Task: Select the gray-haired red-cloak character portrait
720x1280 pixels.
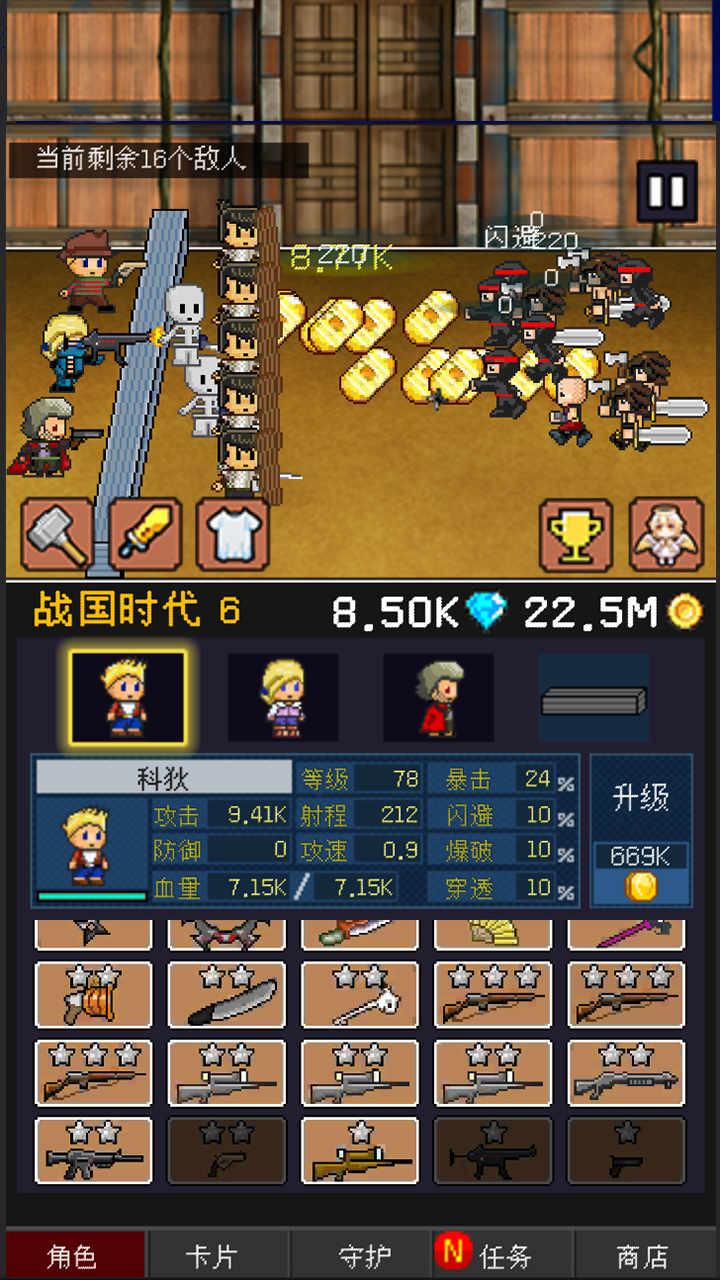Action: pos(438,697)
